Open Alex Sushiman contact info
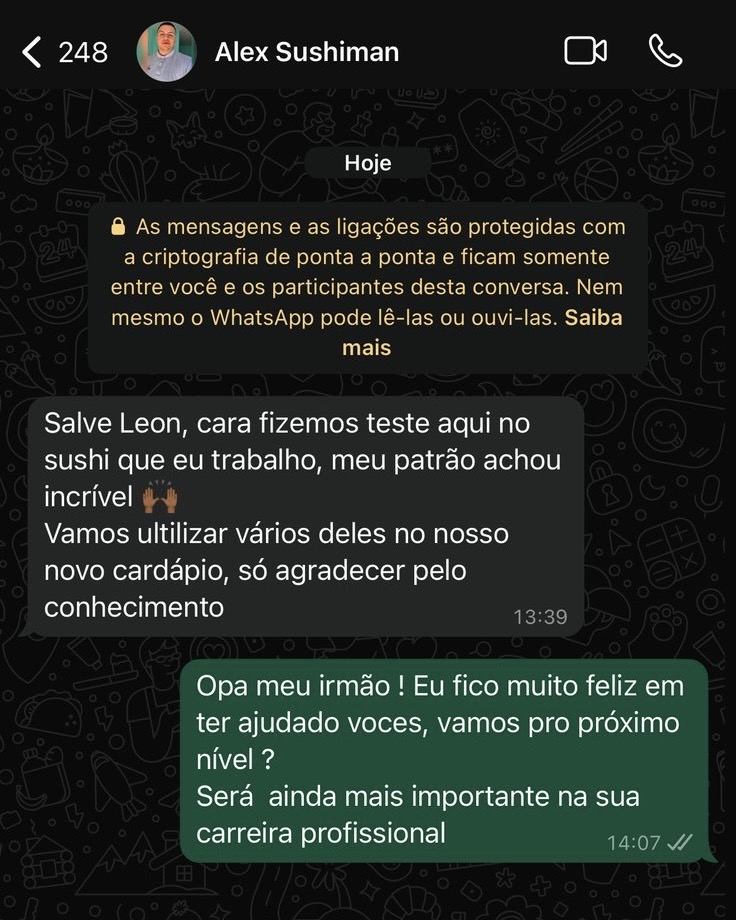 coord(306,52)
